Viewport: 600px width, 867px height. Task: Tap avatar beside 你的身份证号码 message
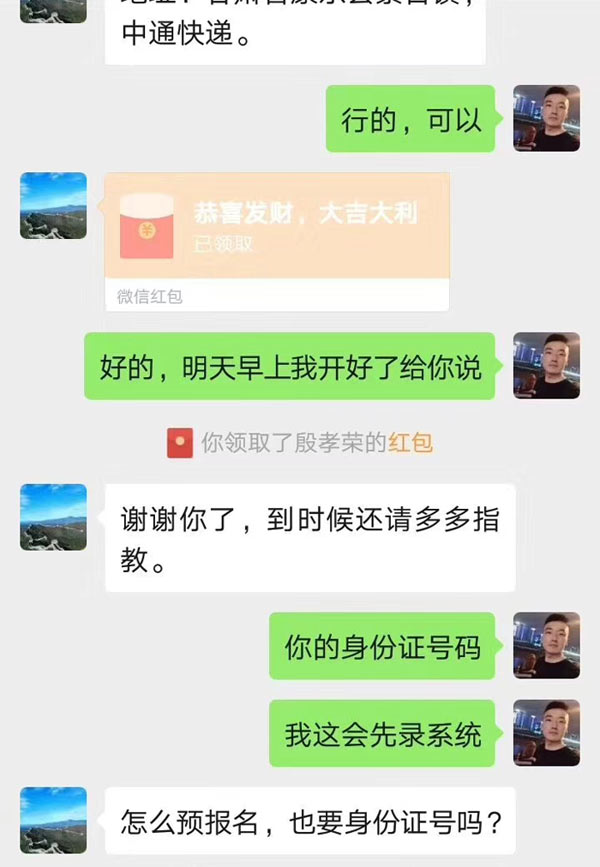tap(546, 646)
